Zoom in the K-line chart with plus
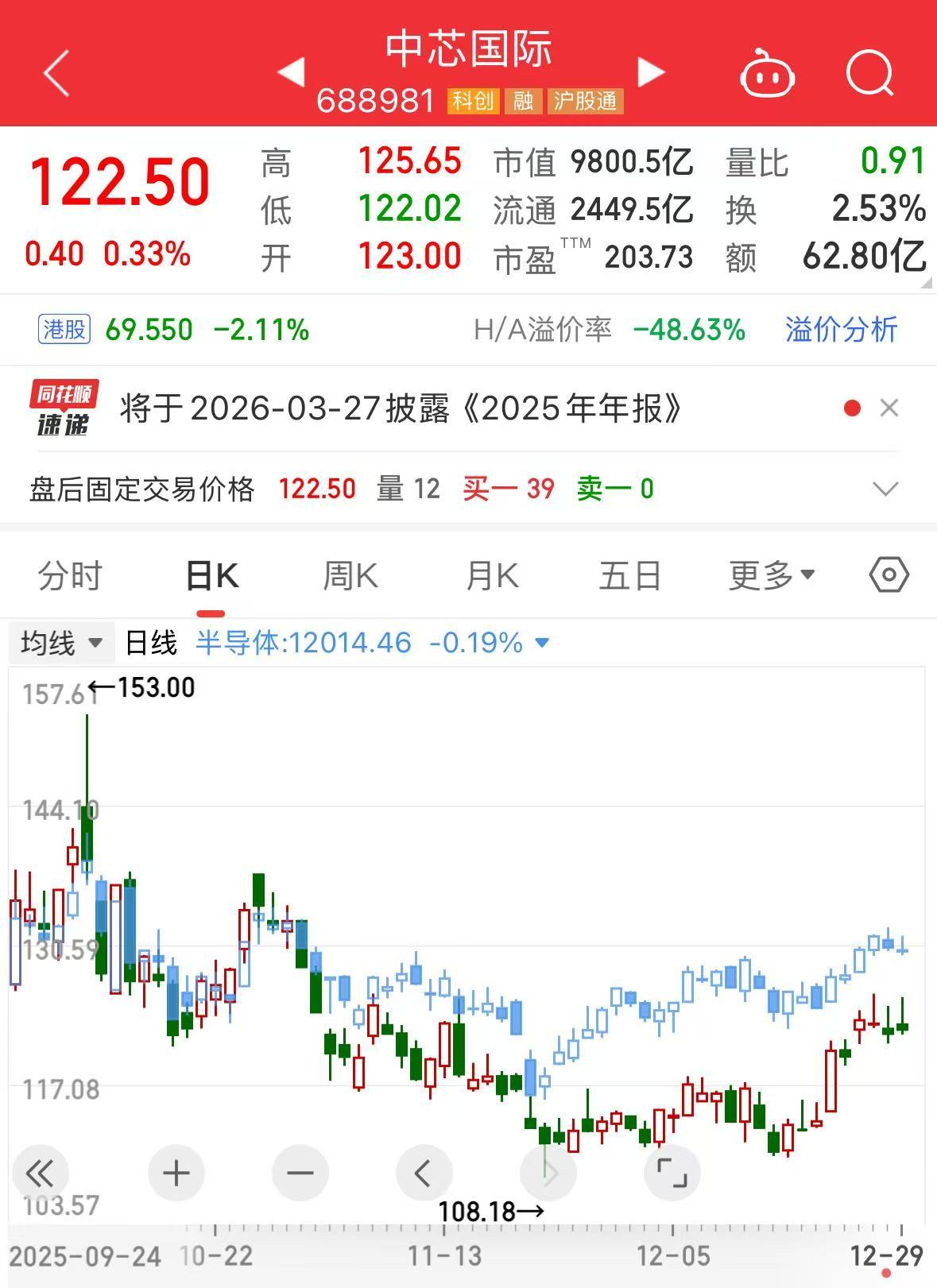Viewport: 937px width, 1288px height. 176,1173
